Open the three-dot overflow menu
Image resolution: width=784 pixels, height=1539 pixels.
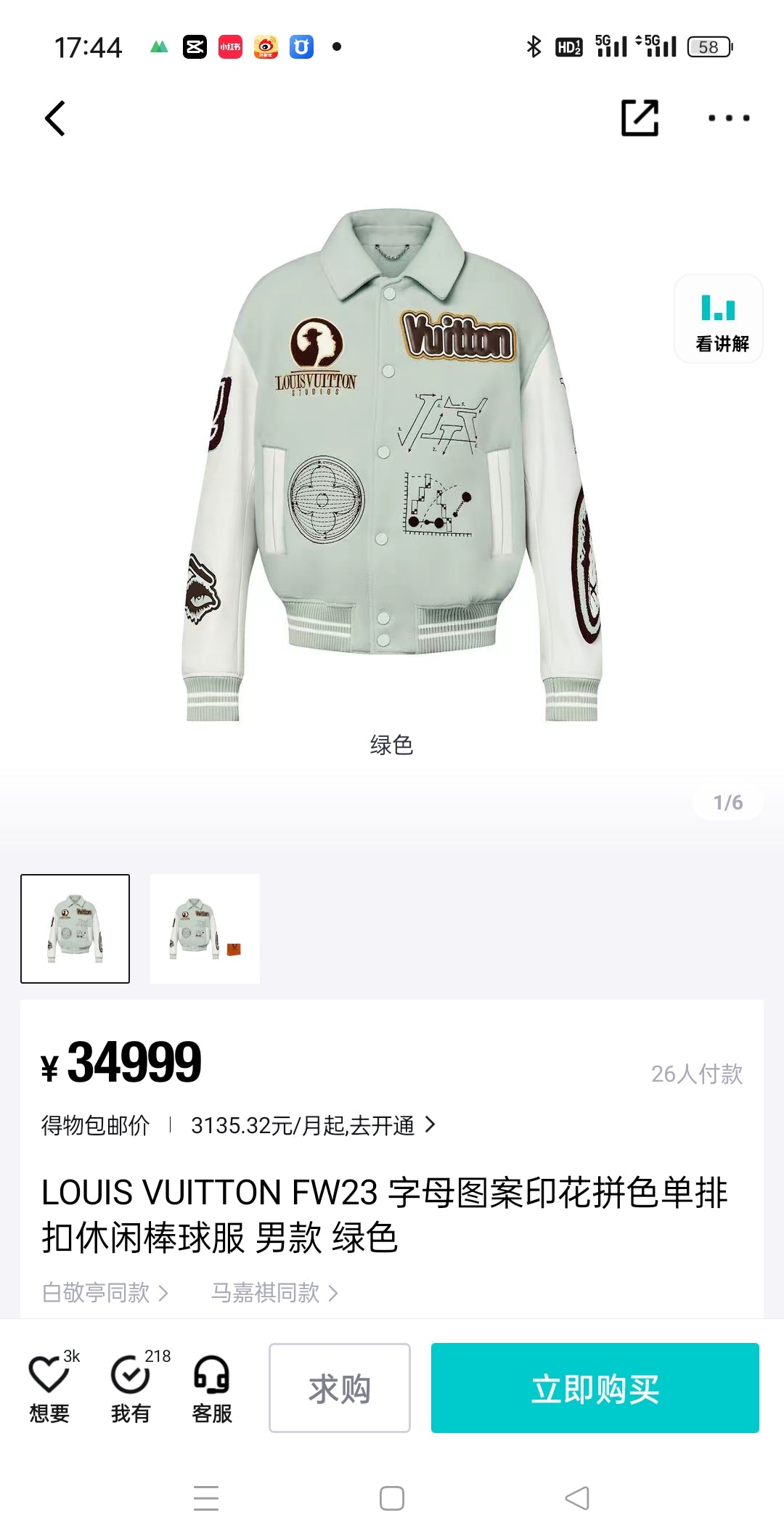(729, 118)
